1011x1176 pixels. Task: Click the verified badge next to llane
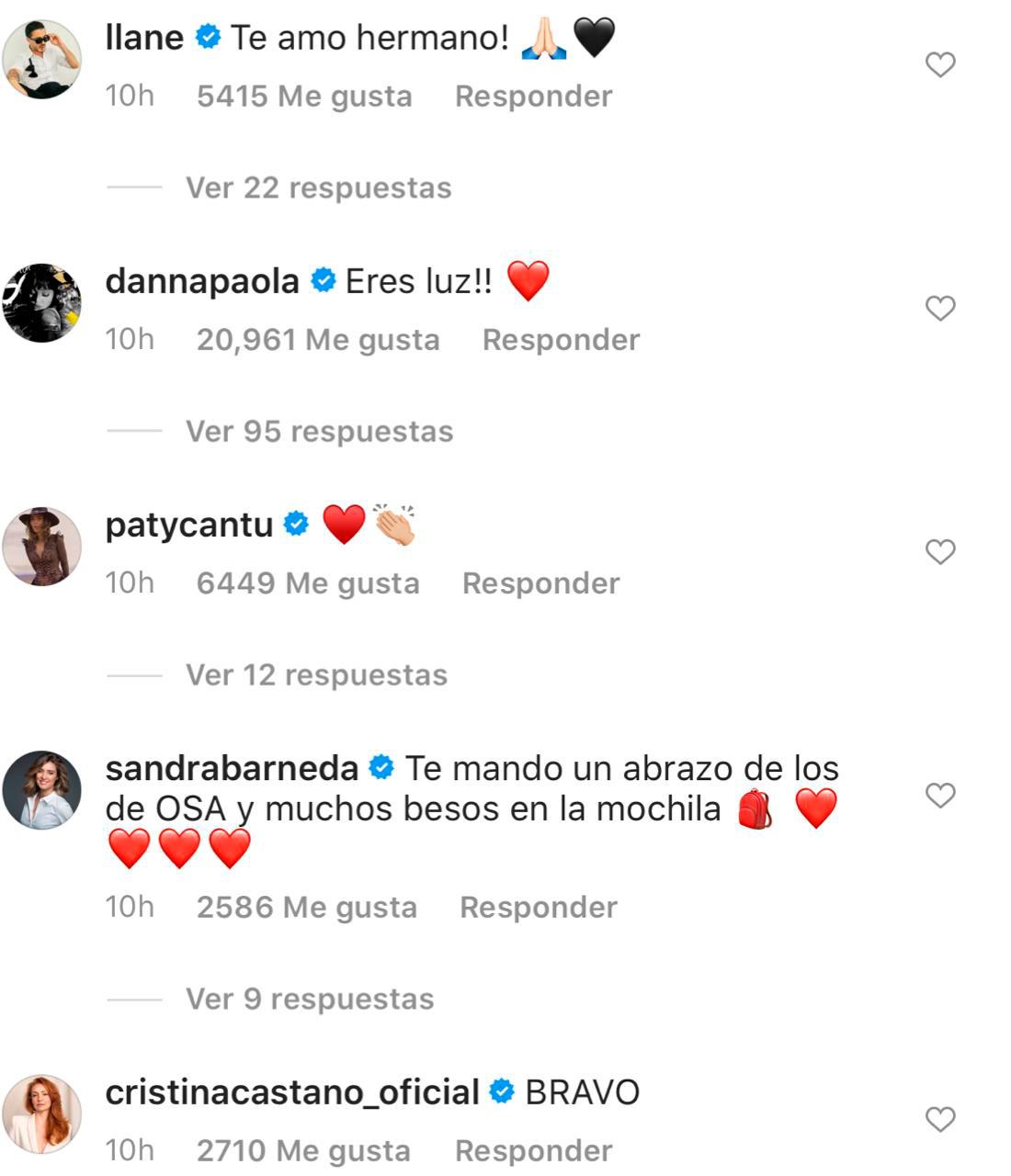coord(208,38)
